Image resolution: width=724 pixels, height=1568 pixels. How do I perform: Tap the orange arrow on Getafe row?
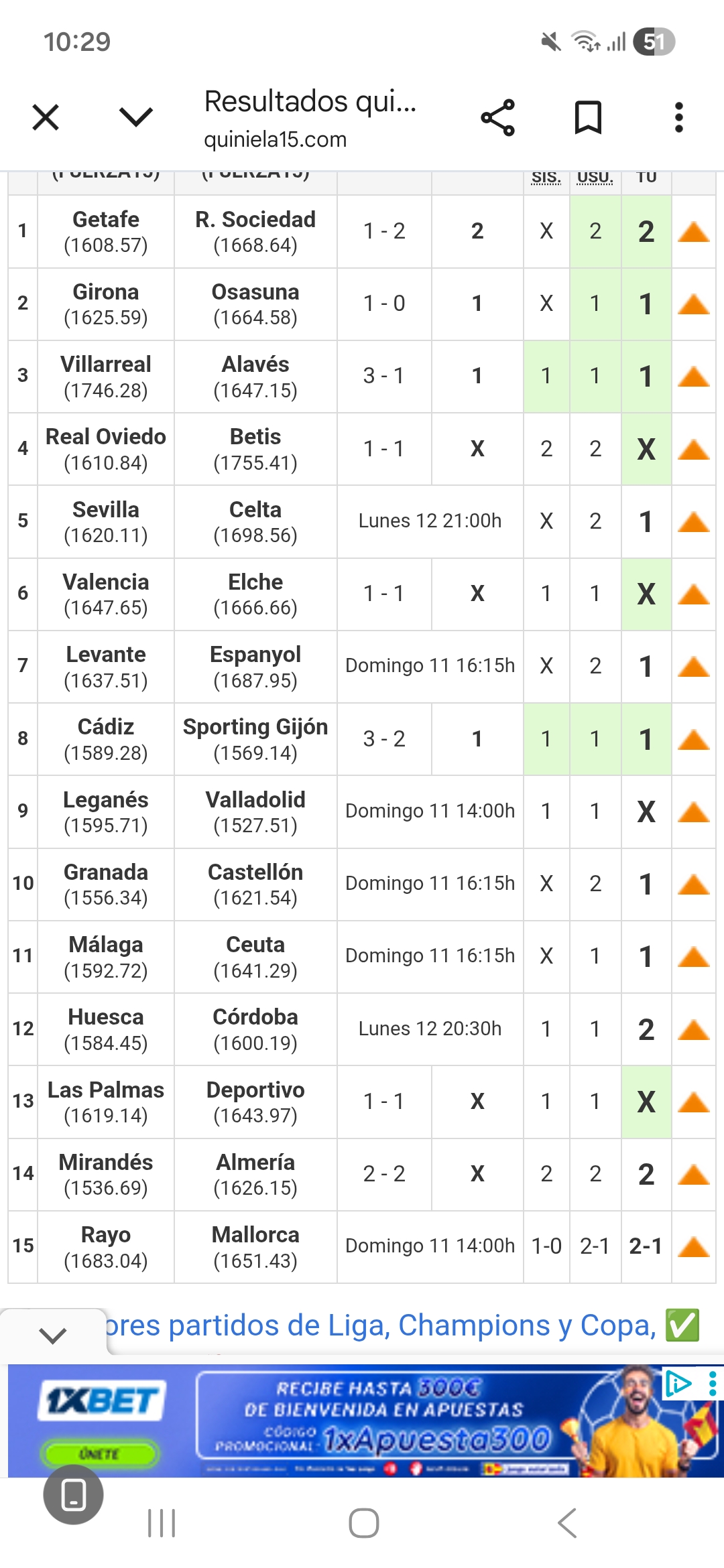pos(693,233)
